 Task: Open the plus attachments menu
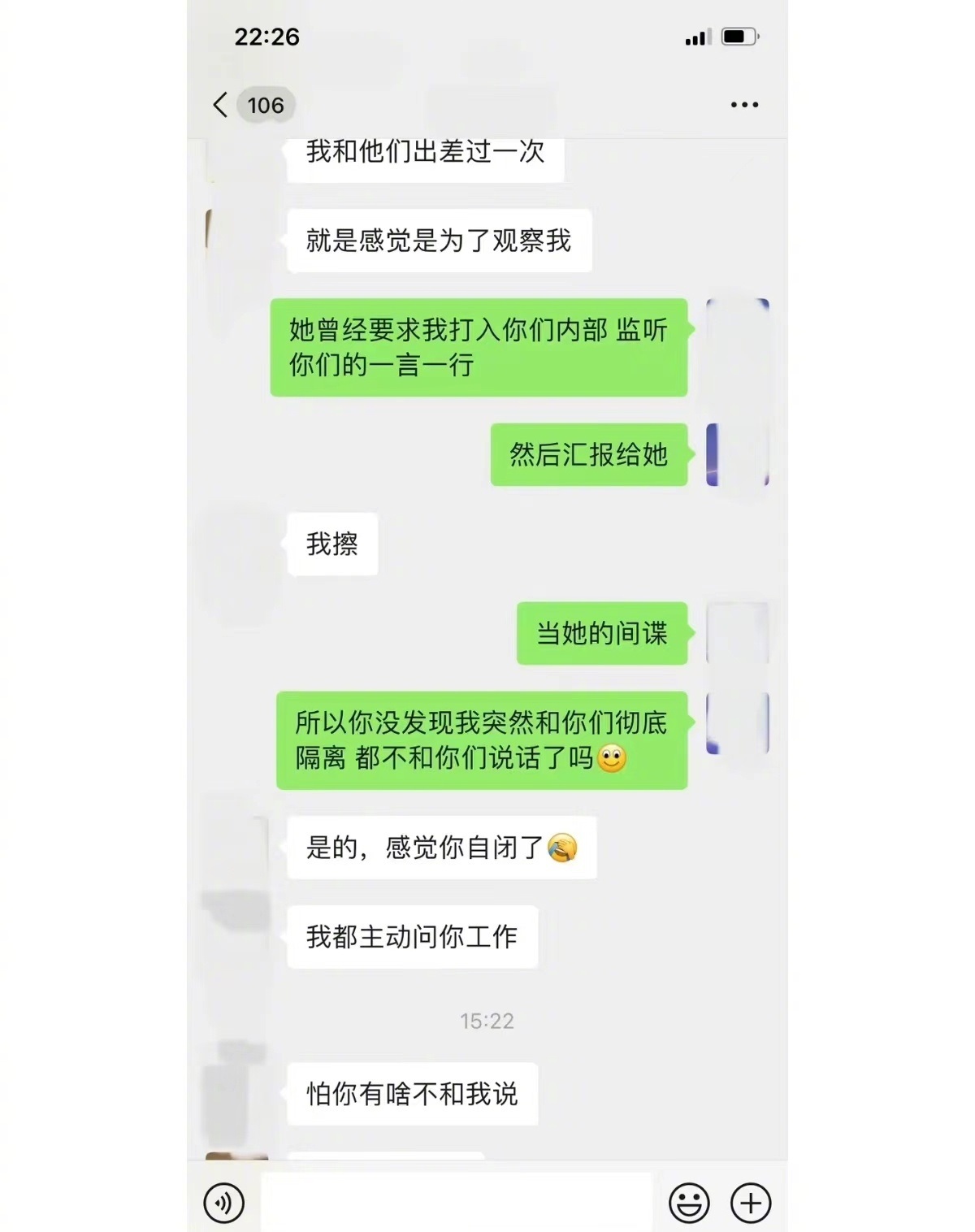click(x=751, y=1202)
